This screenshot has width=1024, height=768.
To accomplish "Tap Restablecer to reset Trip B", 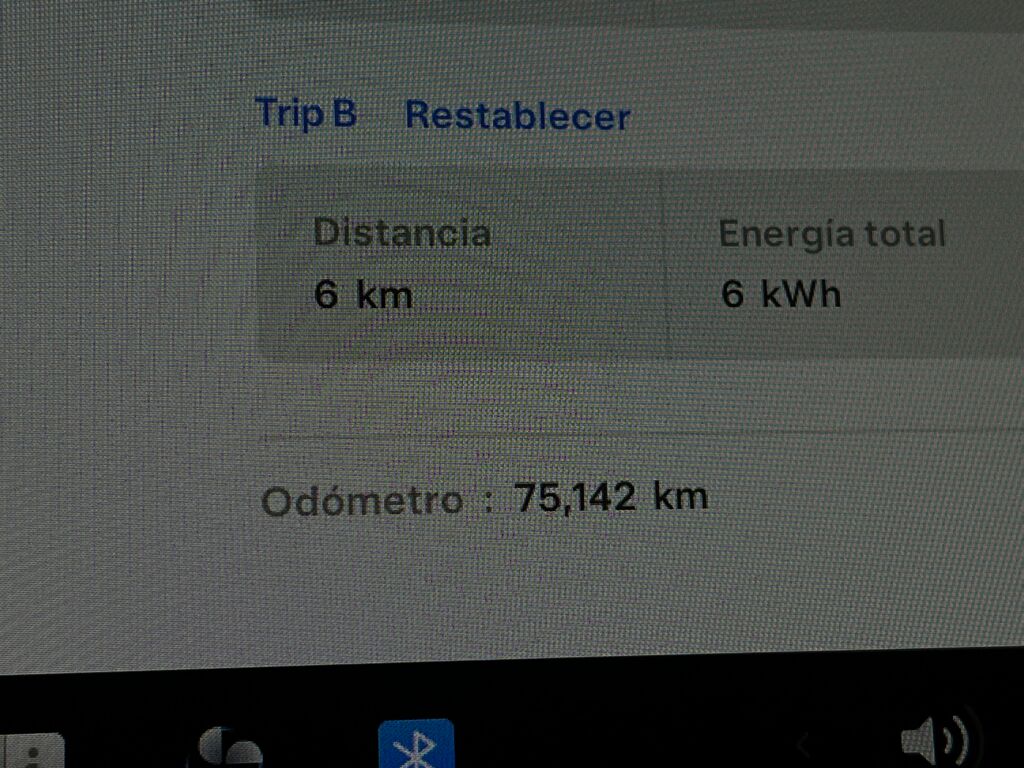I will click(517, 116).
